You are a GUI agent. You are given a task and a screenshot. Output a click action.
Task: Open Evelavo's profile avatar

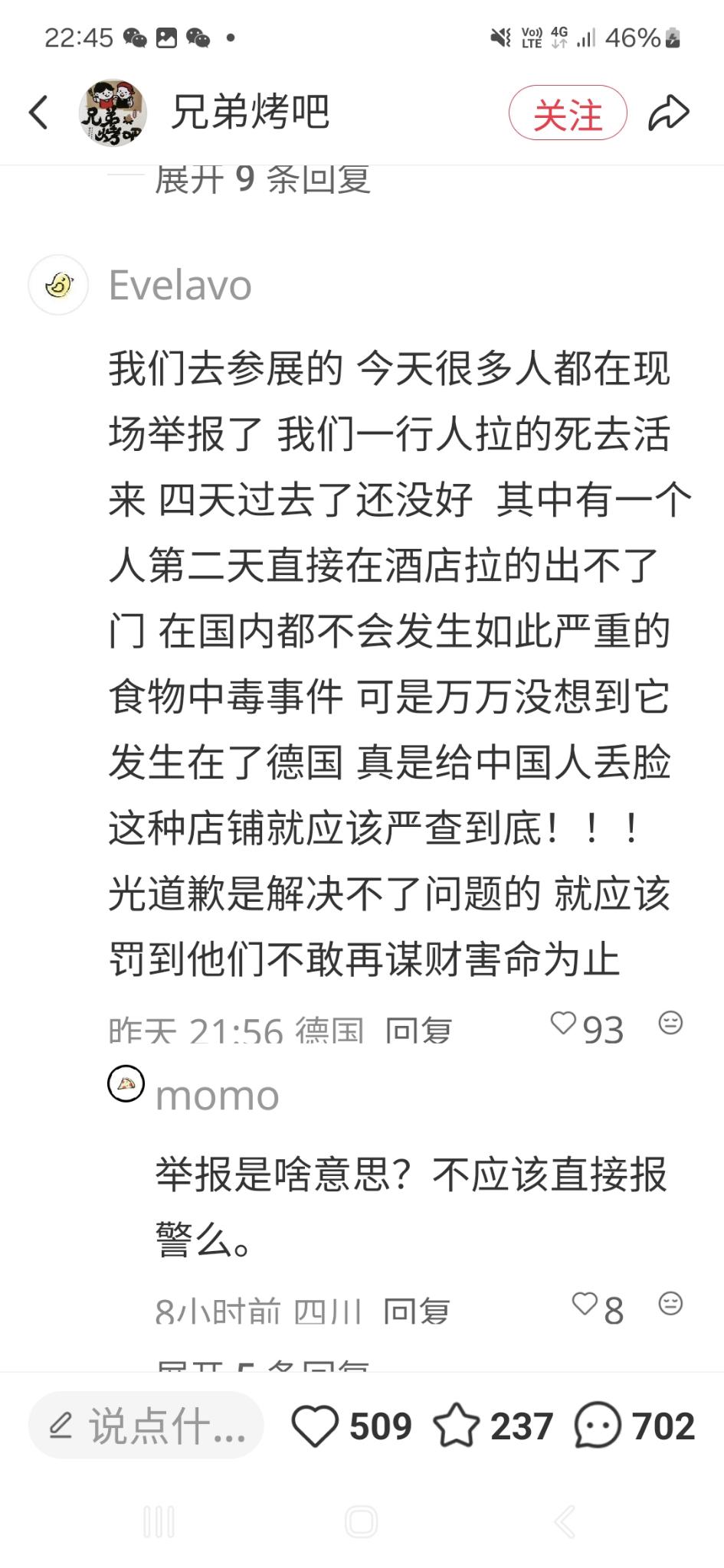(x=58, y=286)
